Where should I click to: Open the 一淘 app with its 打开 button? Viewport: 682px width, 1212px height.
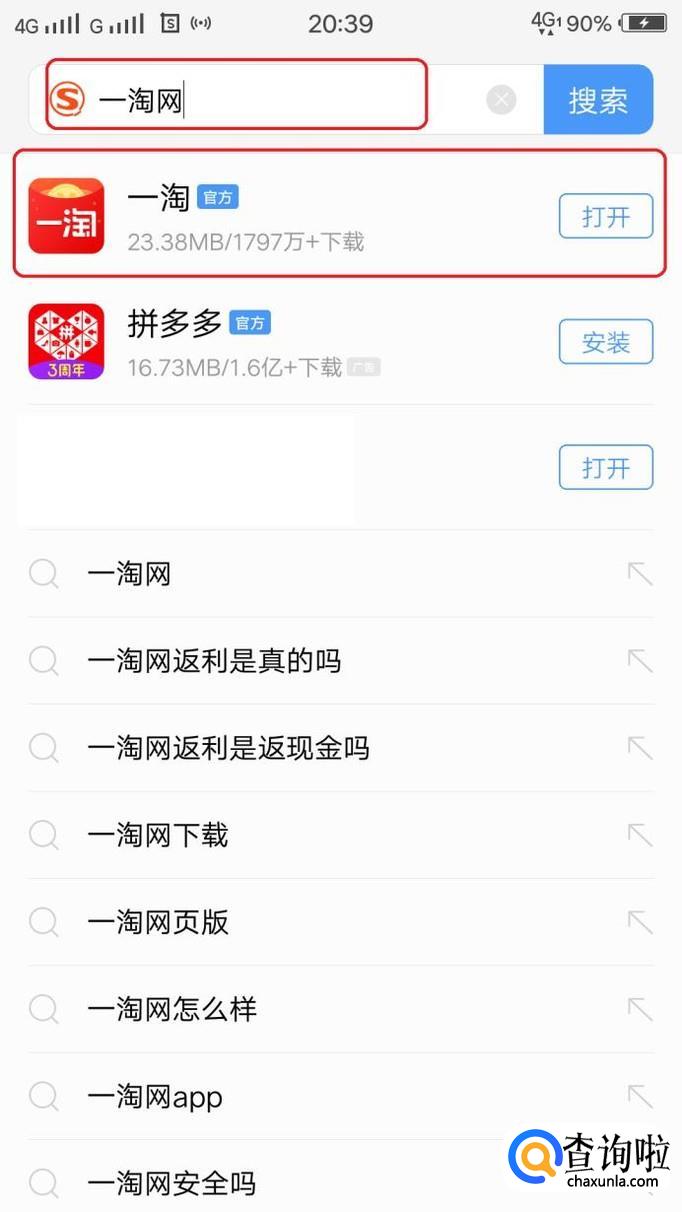605,216
